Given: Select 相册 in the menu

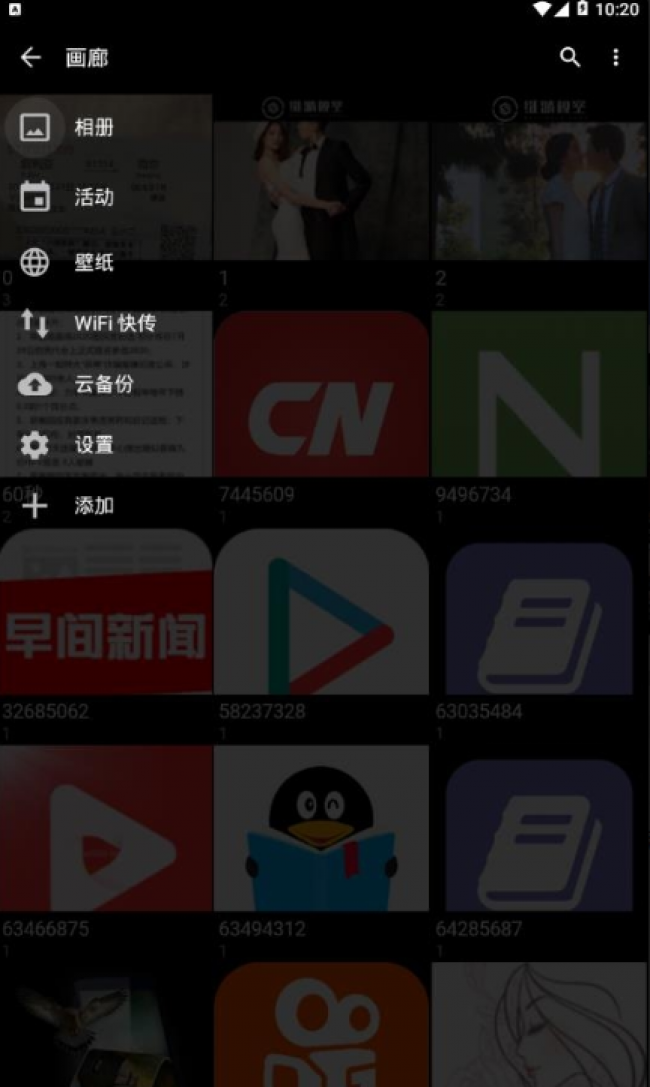Looking at the screenshot, I should click(93, 128).
